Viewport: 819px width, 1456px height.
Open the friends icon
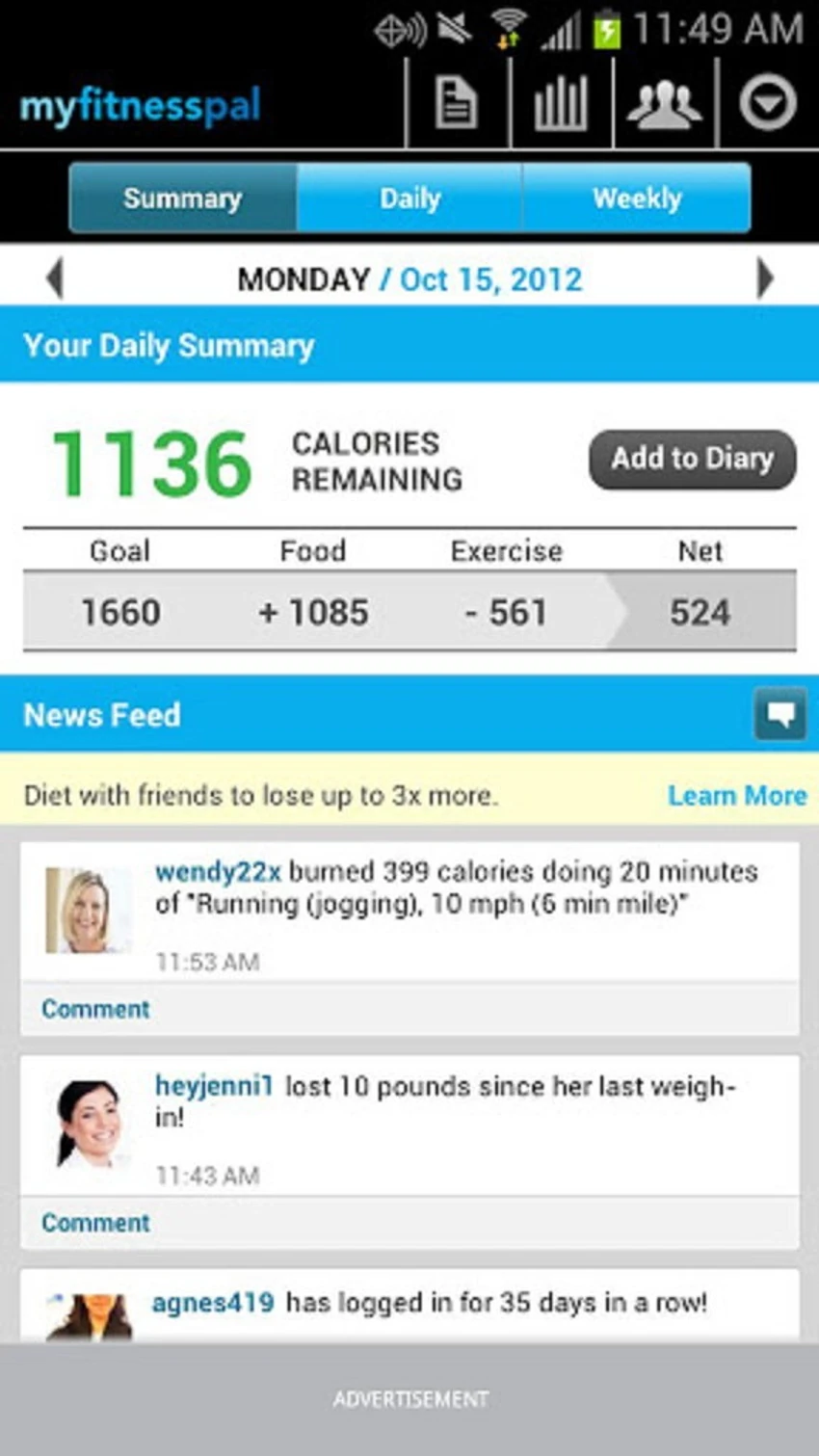coord(664,103)
